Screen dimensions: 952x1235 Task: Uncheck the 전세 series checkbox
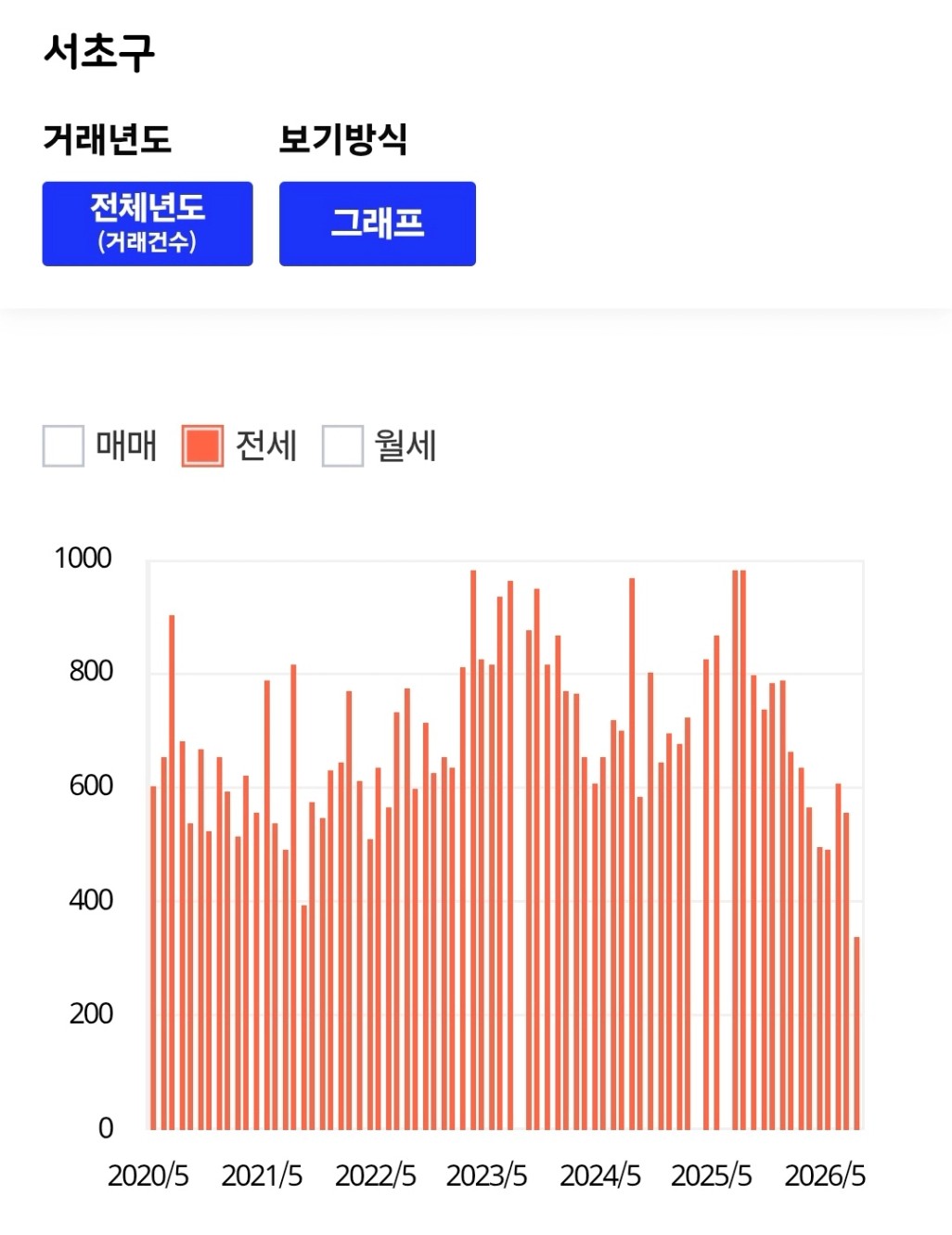point(202,446)
